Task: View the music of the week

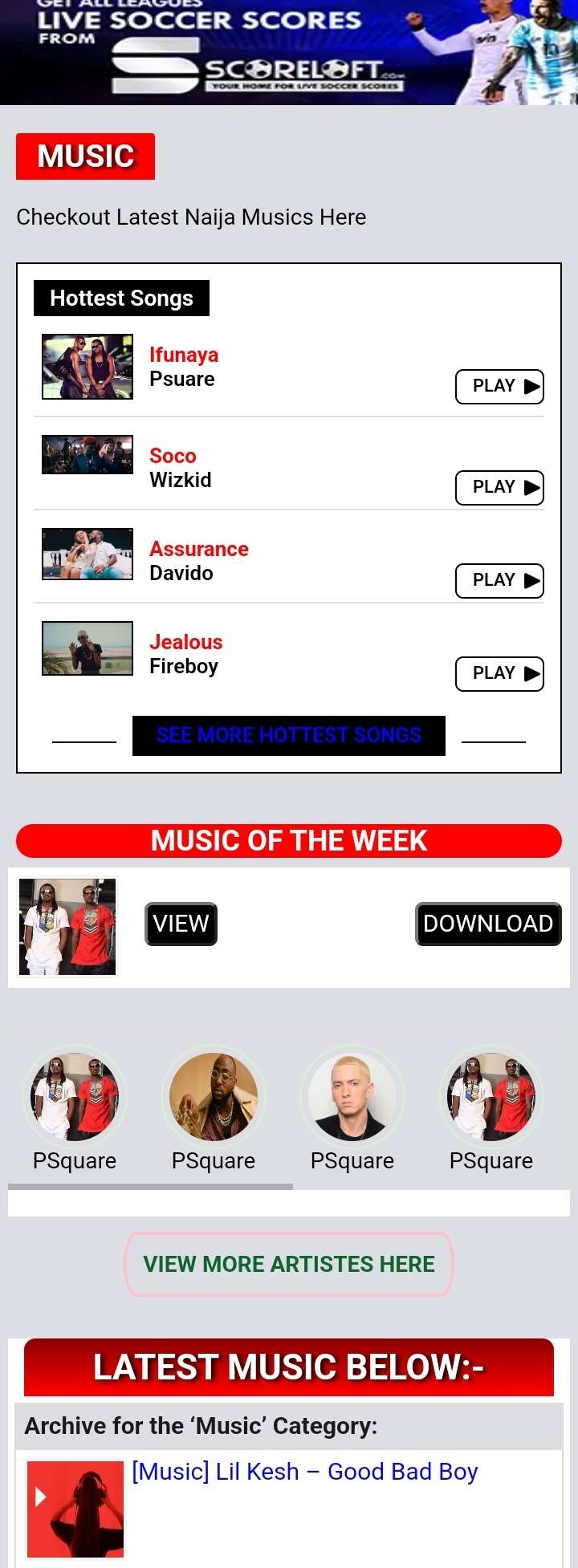Action: point(181,924)
